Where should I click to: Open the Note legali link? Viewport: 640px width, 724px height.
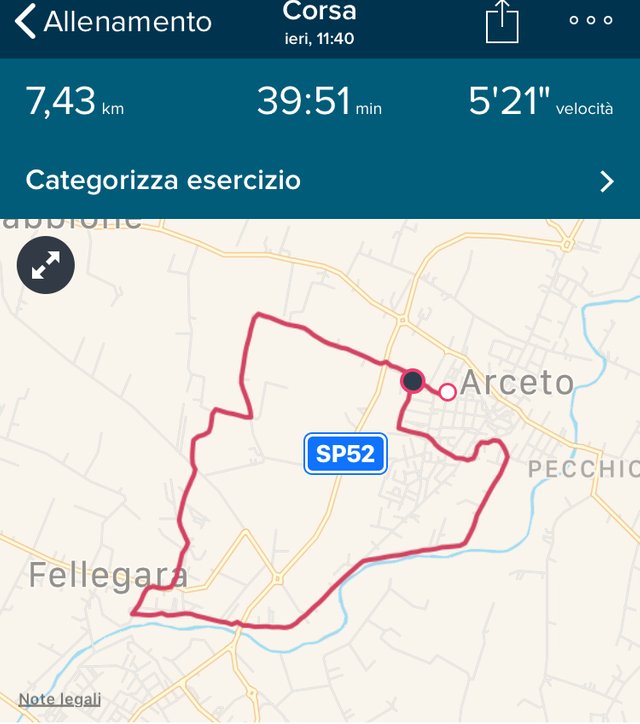click(59, 699)
